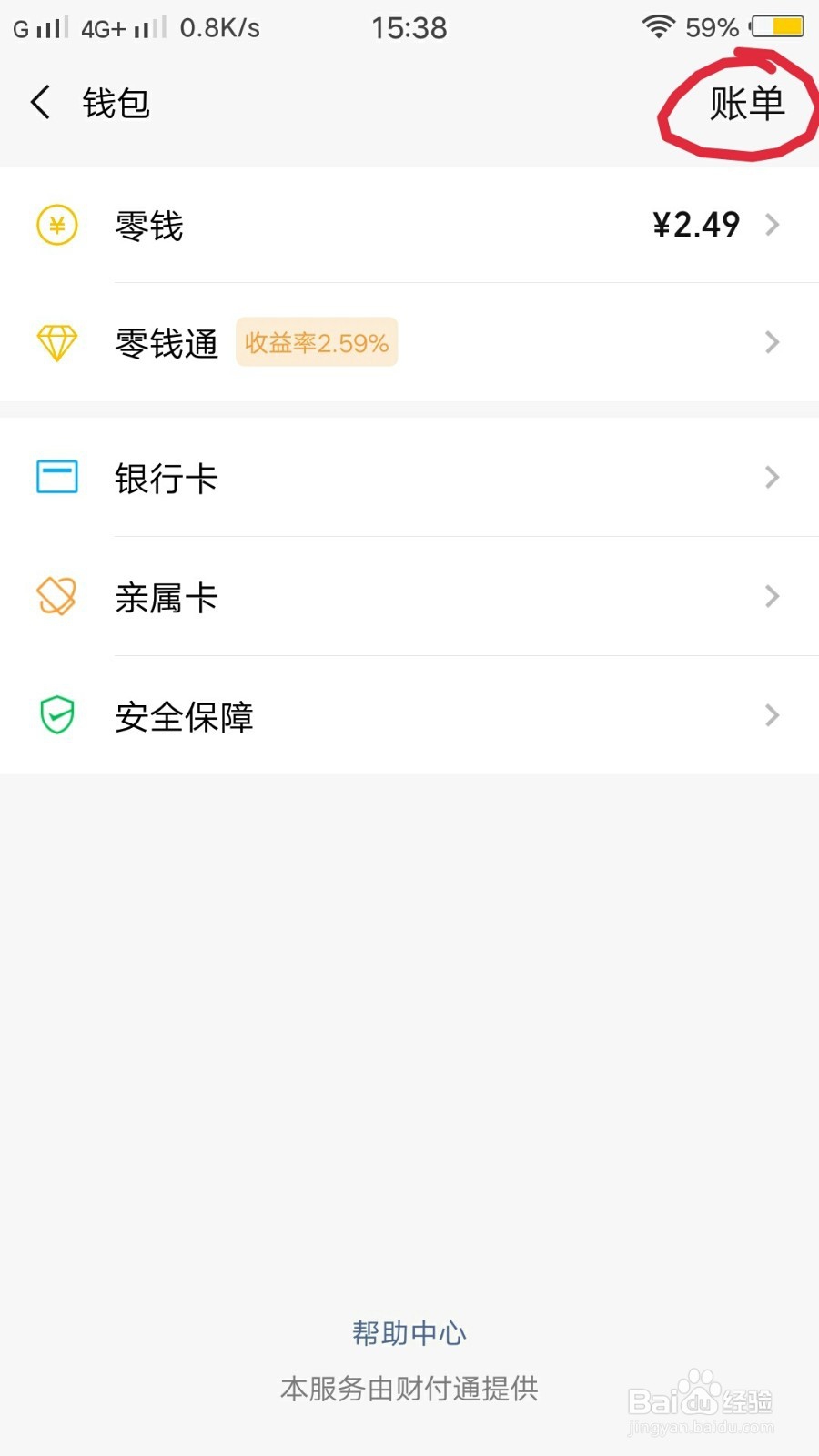Click the 银行卡 bank card icon

[x=56, y=477]
